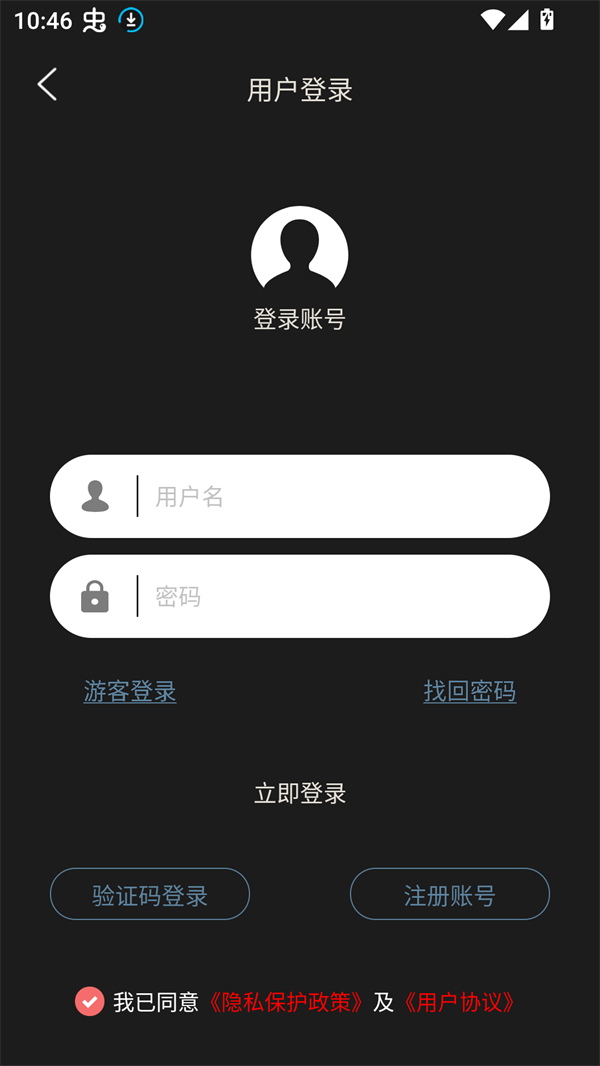The height and width of the screenshot is (1066, 600).
Task: Go back using the top-left arrow
Action: click(47, 85)
